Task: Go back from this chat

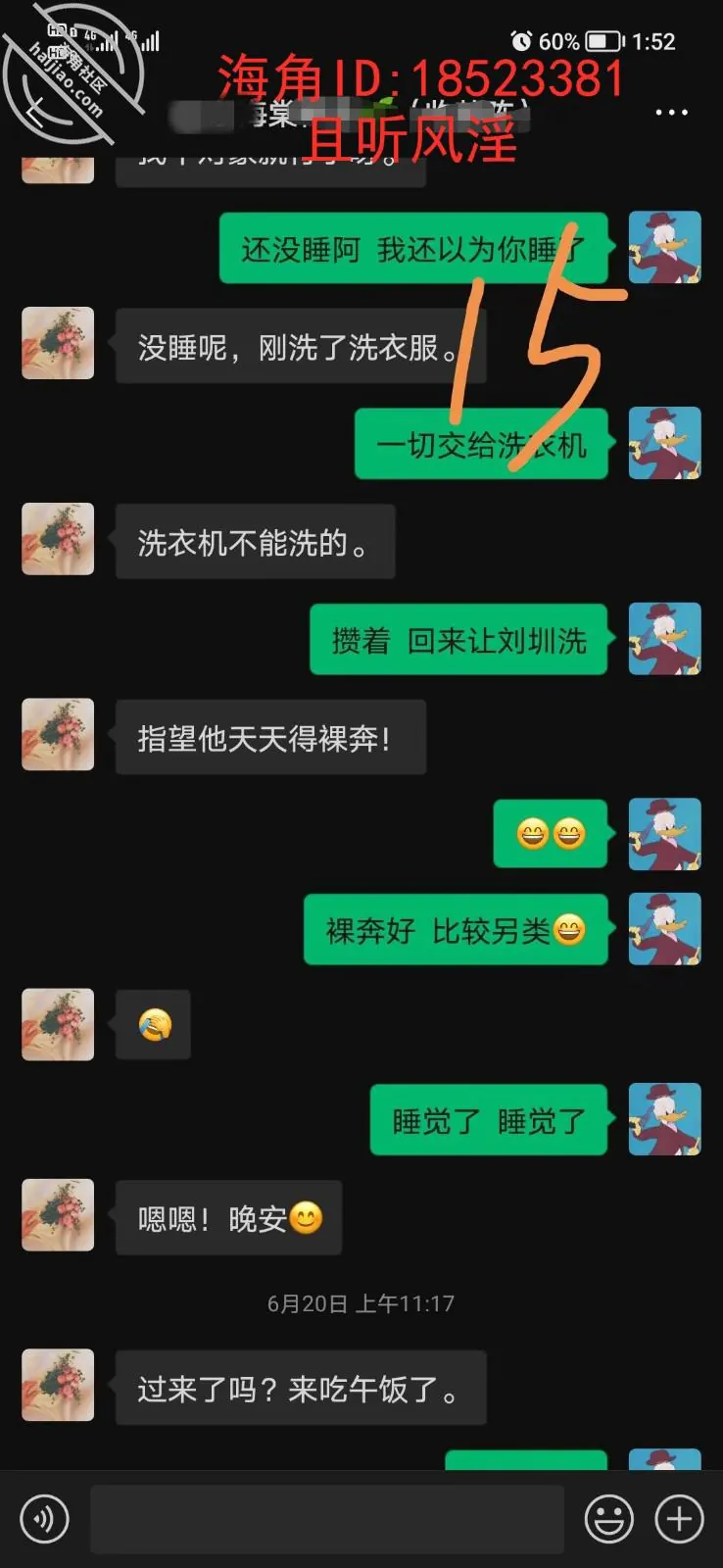Action: tap(34, 113)
